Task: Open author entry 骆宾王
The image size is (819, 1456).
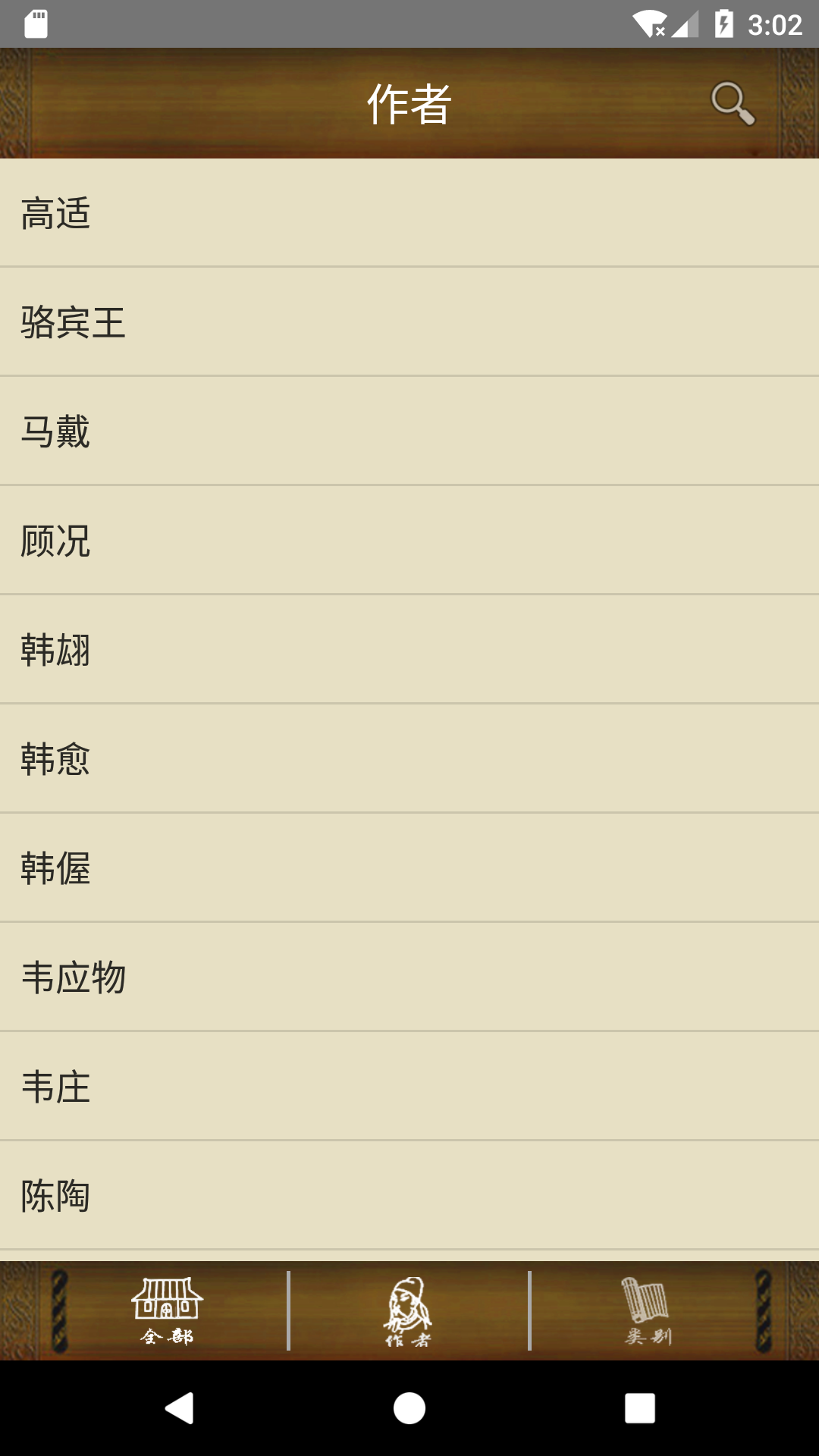Action: (x=409, y=324)
